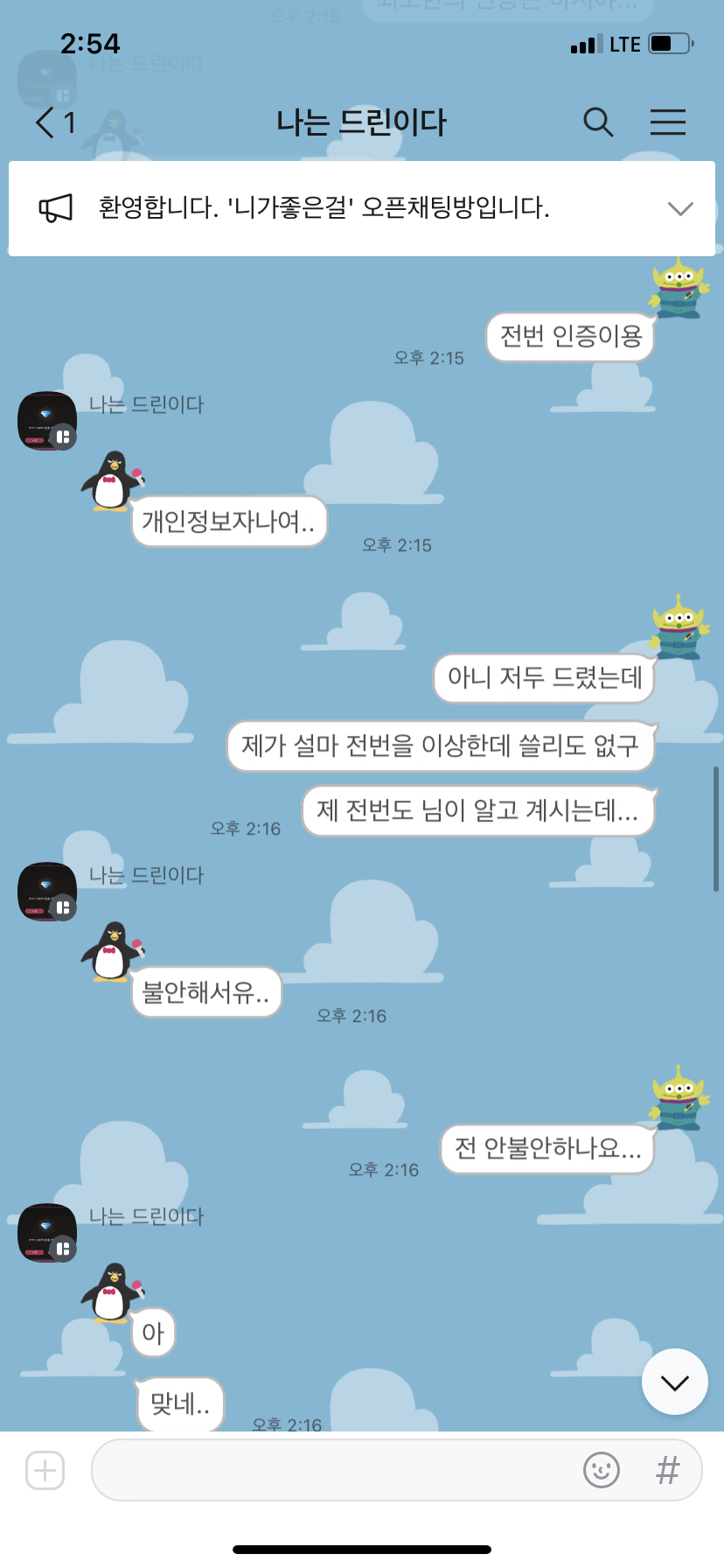724x1568 pixels.
Task: Open the emoticon picker
Action: pos(602,1470)
